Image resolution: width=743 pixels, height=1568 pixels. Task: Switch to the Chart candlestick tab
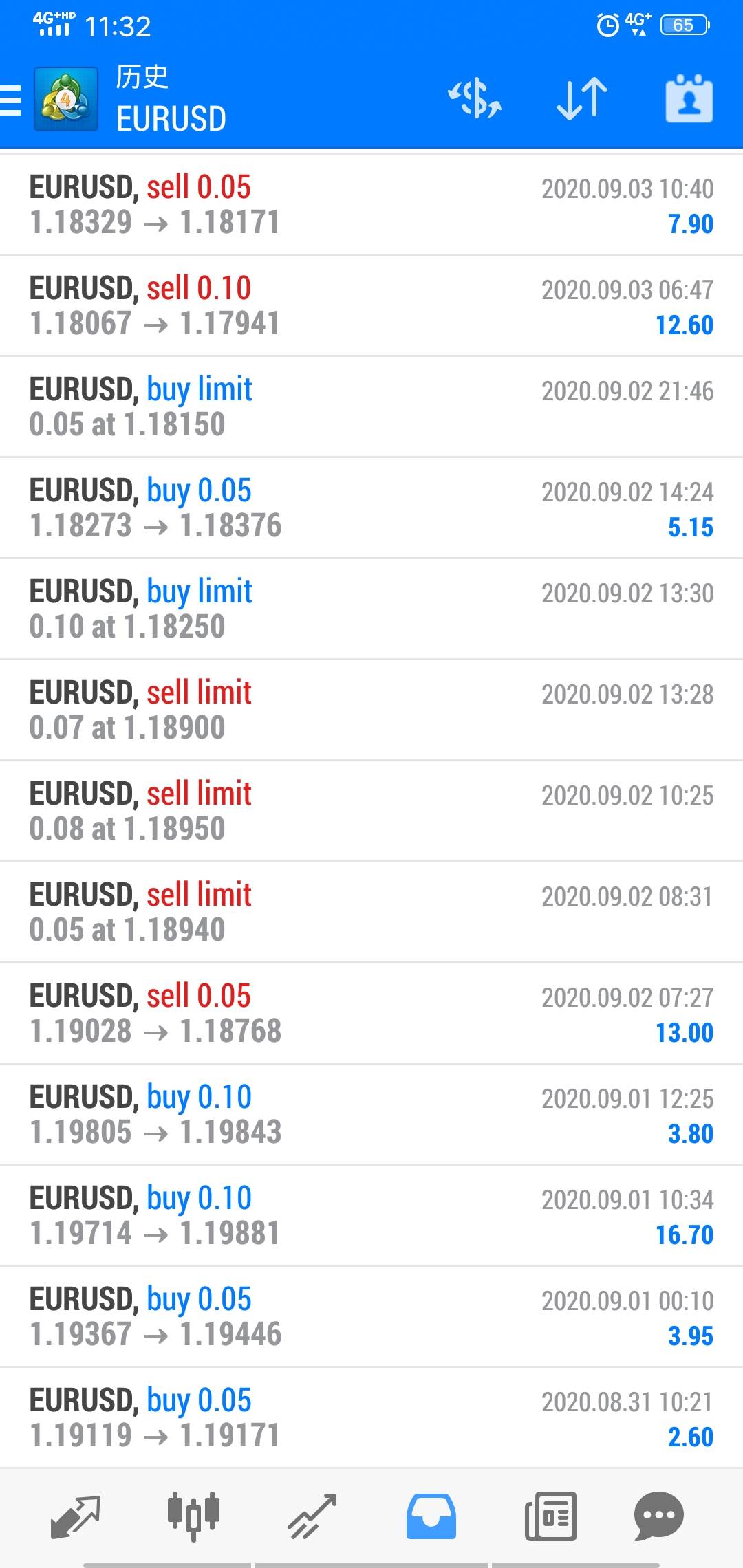pos(193,1516)
